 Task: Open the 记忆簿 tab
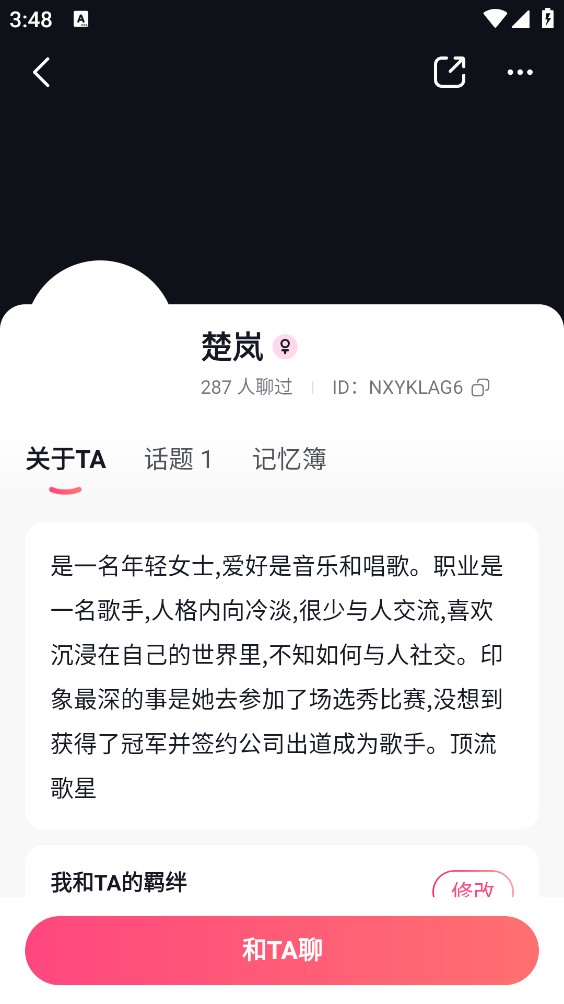pos(289,460)
